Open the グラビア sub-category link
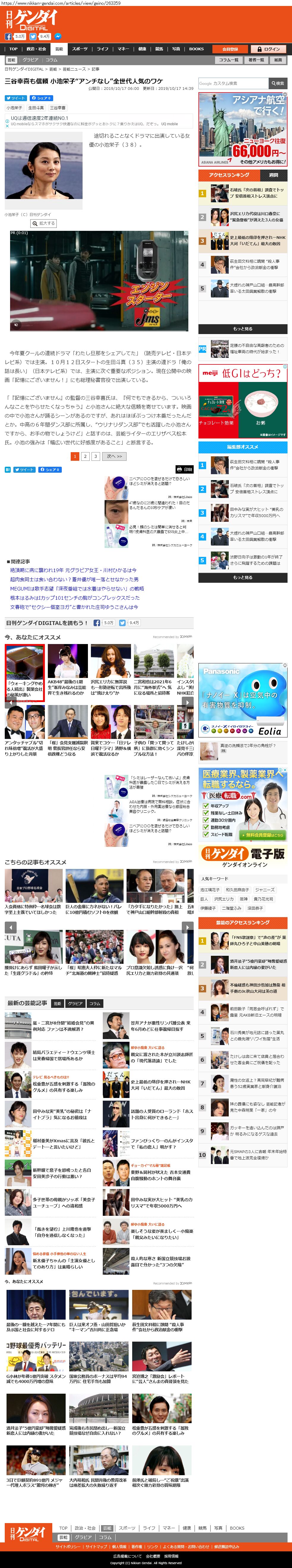Viewport: 292px width, 1568px height. pos(30,60)
